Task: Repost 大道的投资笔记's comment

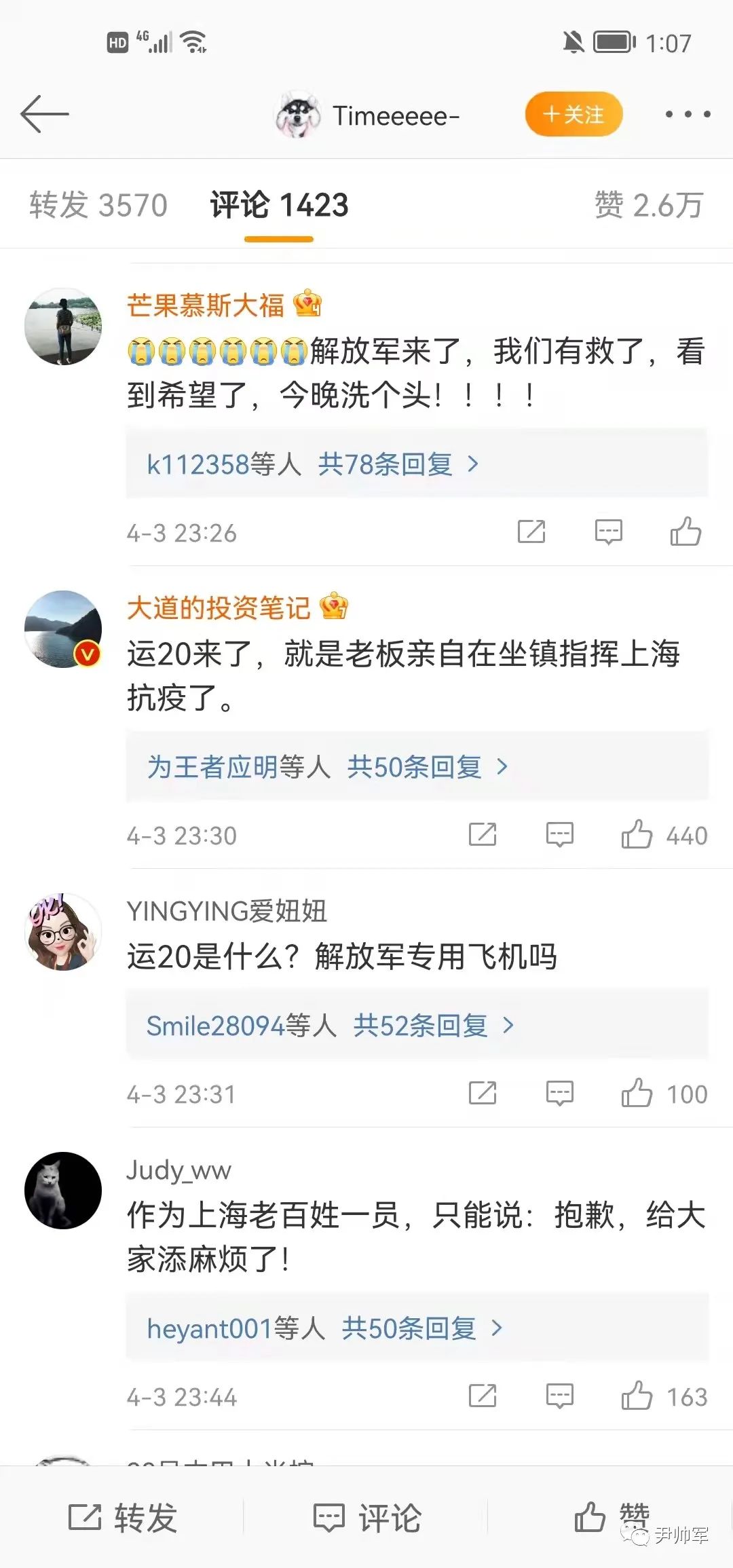Action: [483, 835]
